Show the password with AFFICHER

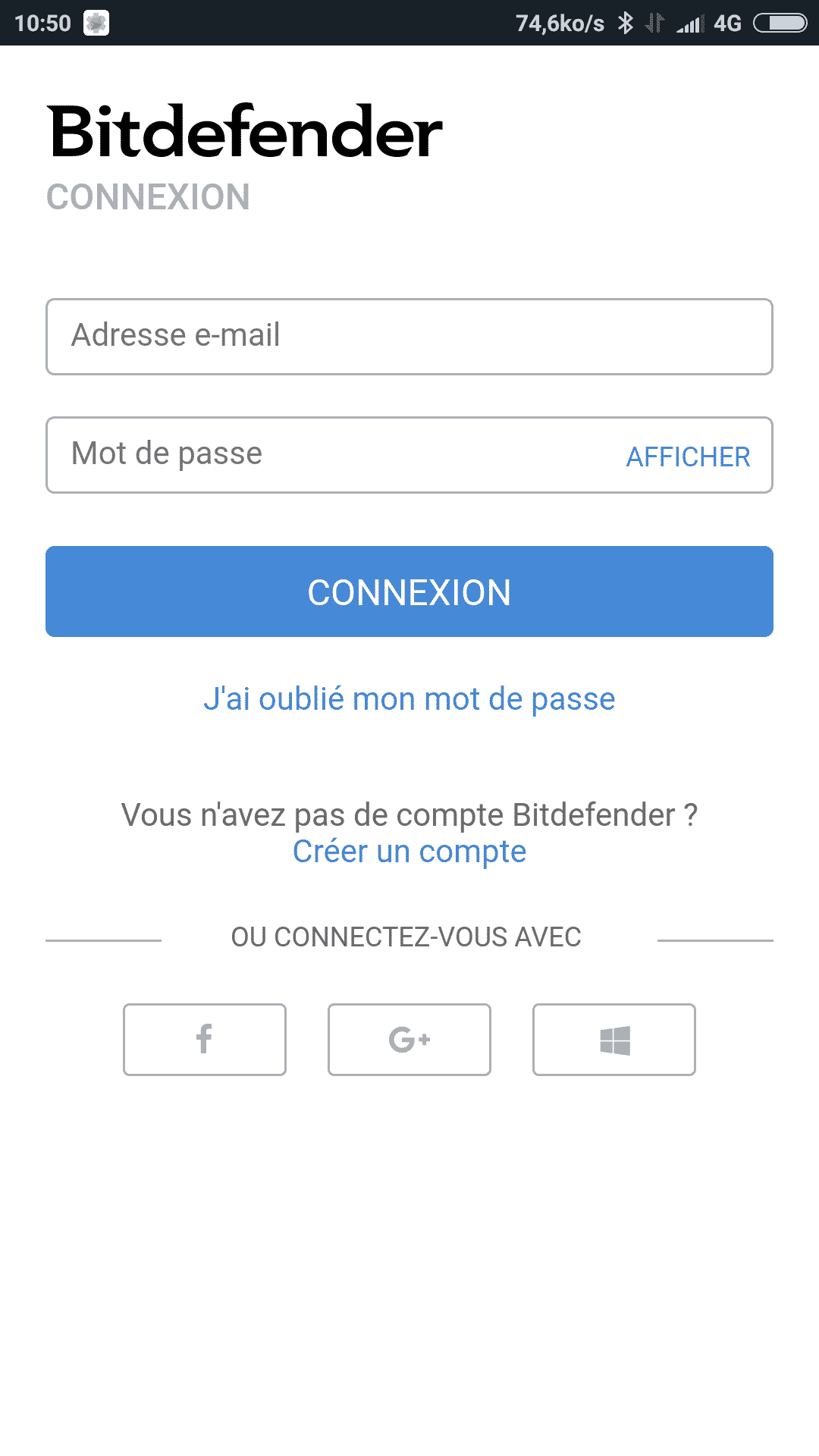click(x=688, y=457)
